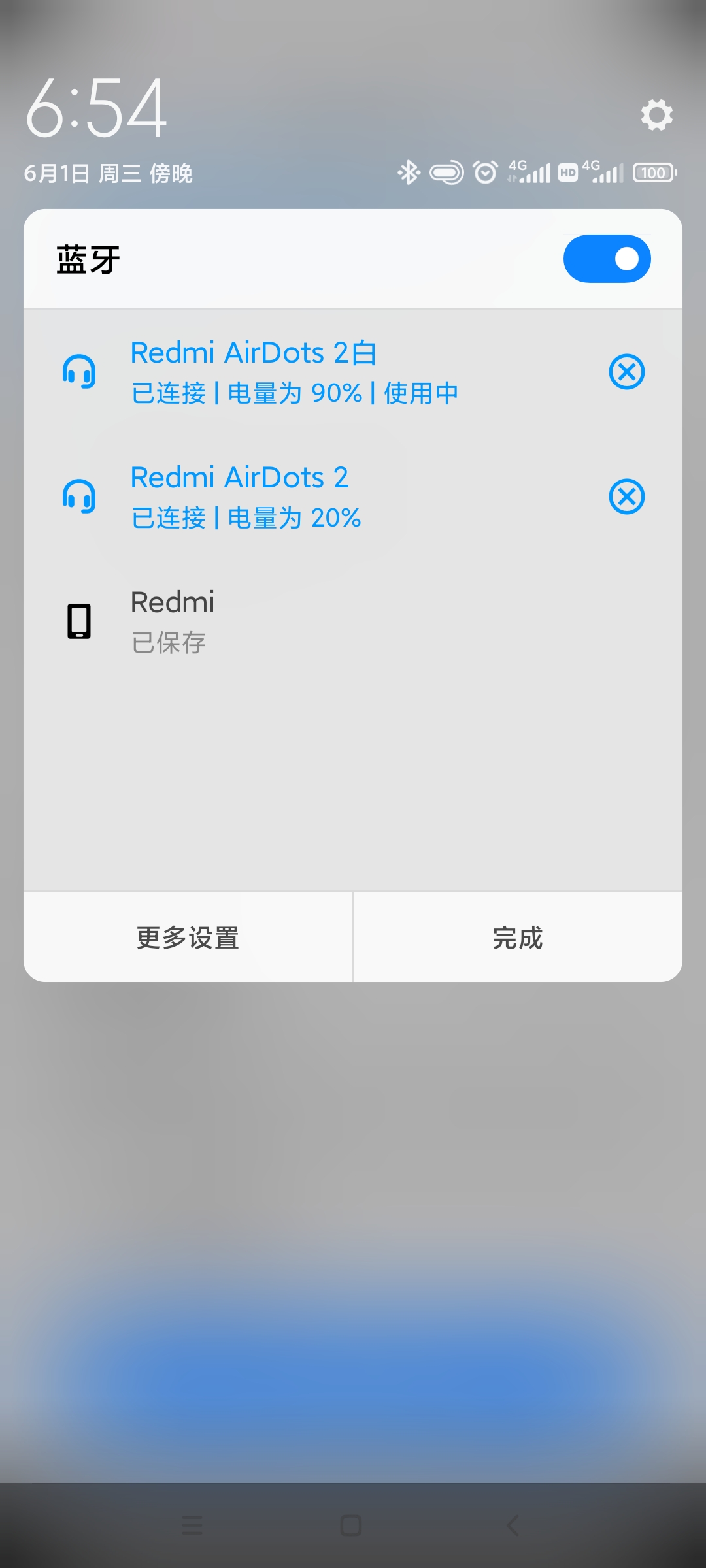Tap 完成 to close the panel
The height and width of the screenshot is (1568, 706).
(x=518, y=938)
